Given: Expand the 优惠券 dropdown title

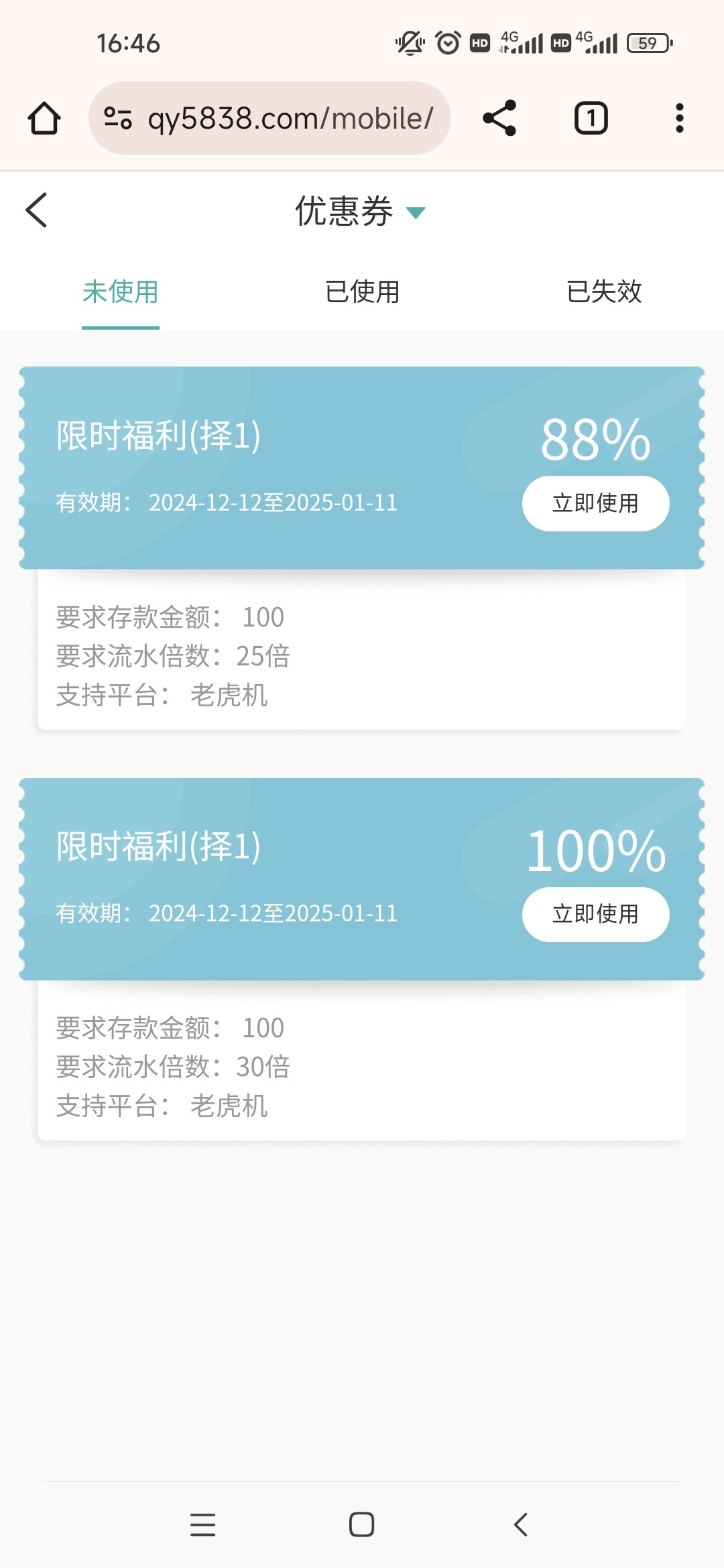Looking at the screenshot, I should 361,212.
